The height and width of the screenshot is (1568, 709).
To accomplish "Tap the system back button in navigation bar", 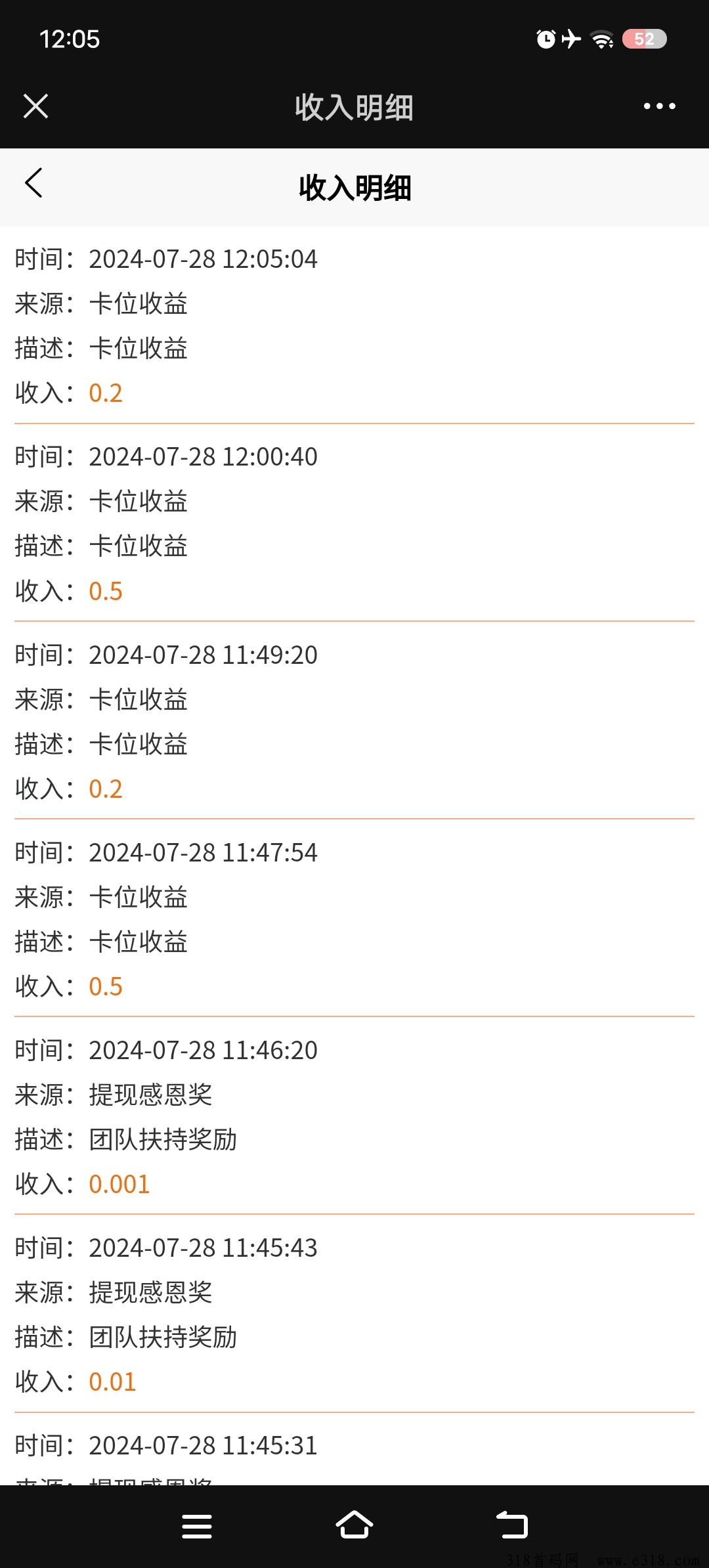I will [512, 1525].
